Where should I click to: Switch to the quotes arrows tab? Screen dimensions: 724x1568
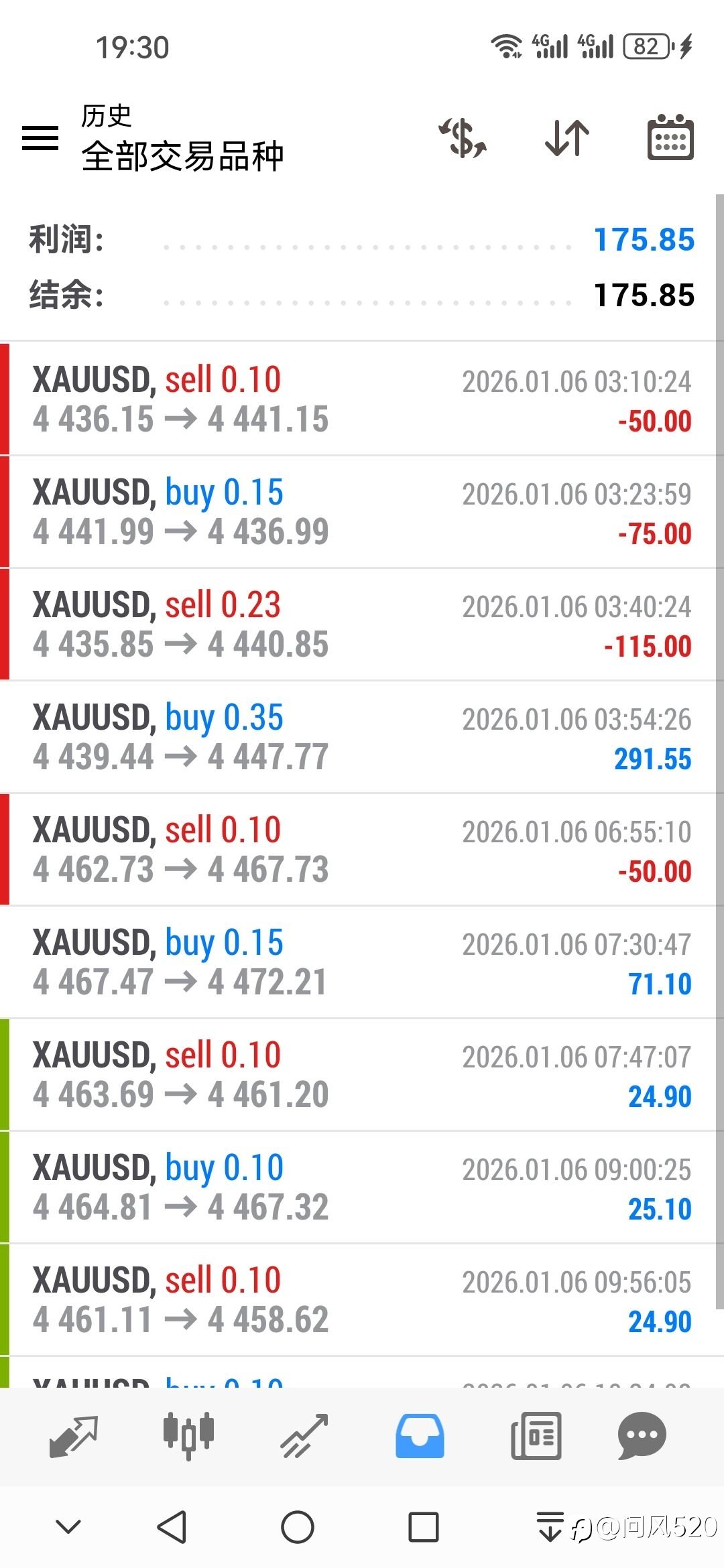(74, 1436)
